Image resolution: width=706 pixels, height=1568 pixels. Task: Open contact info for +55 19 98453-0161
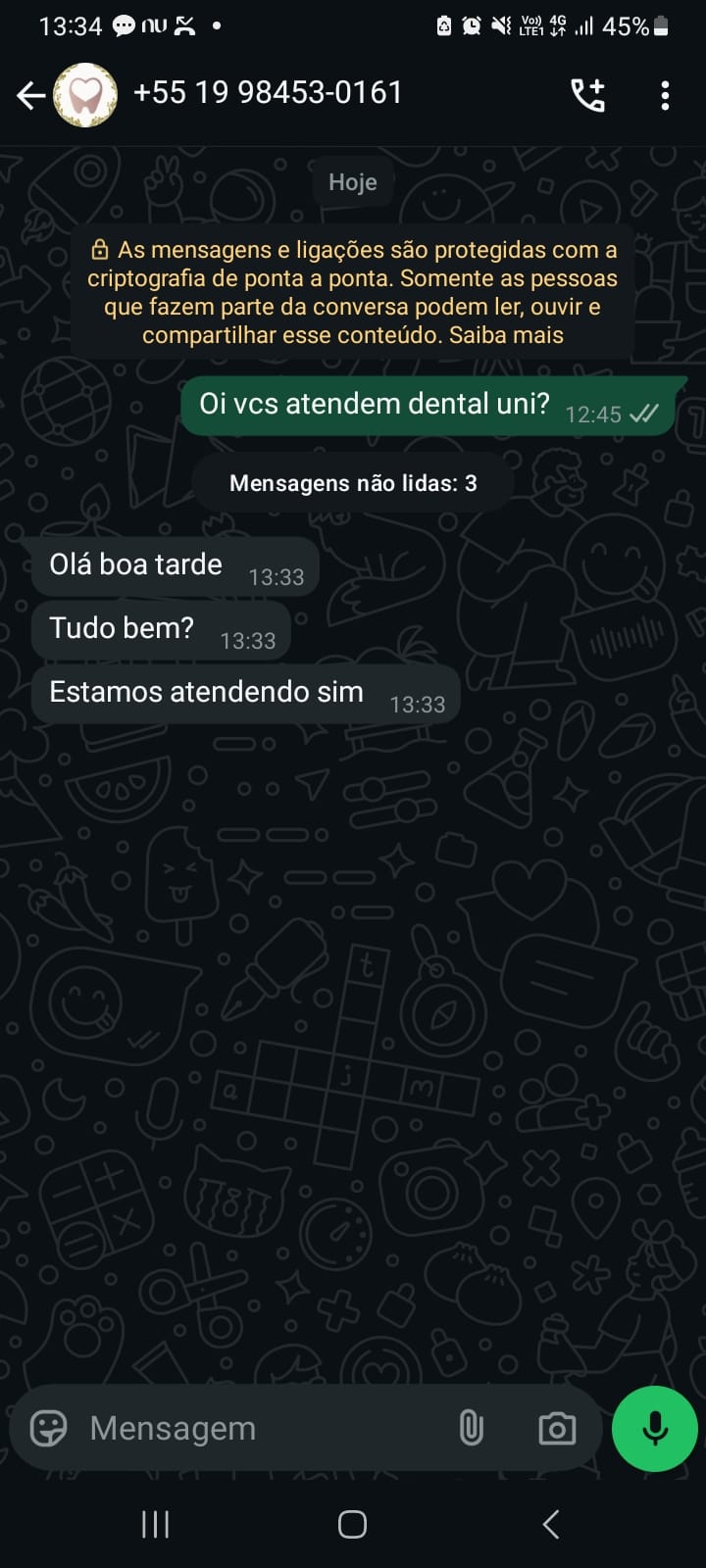[x=268, y=93]
